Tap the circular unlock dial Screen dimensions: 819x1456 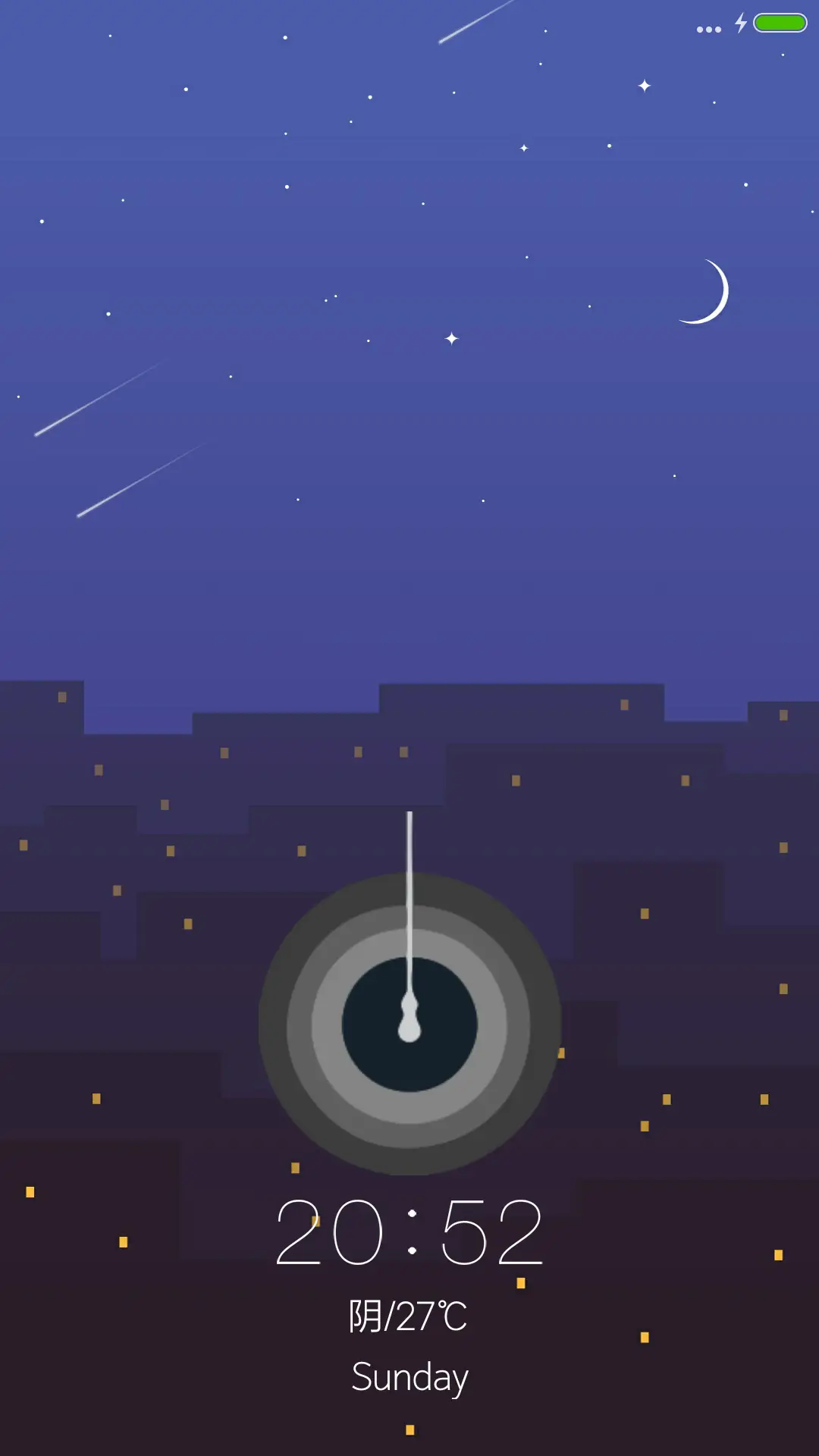(409, 1025)
